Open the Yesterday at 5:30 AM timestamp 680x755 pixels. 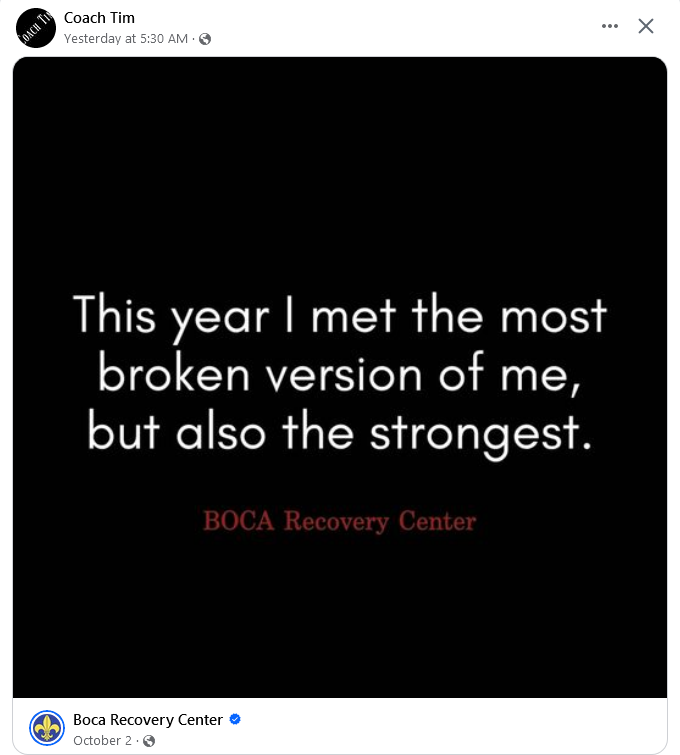tap(125, 39)
